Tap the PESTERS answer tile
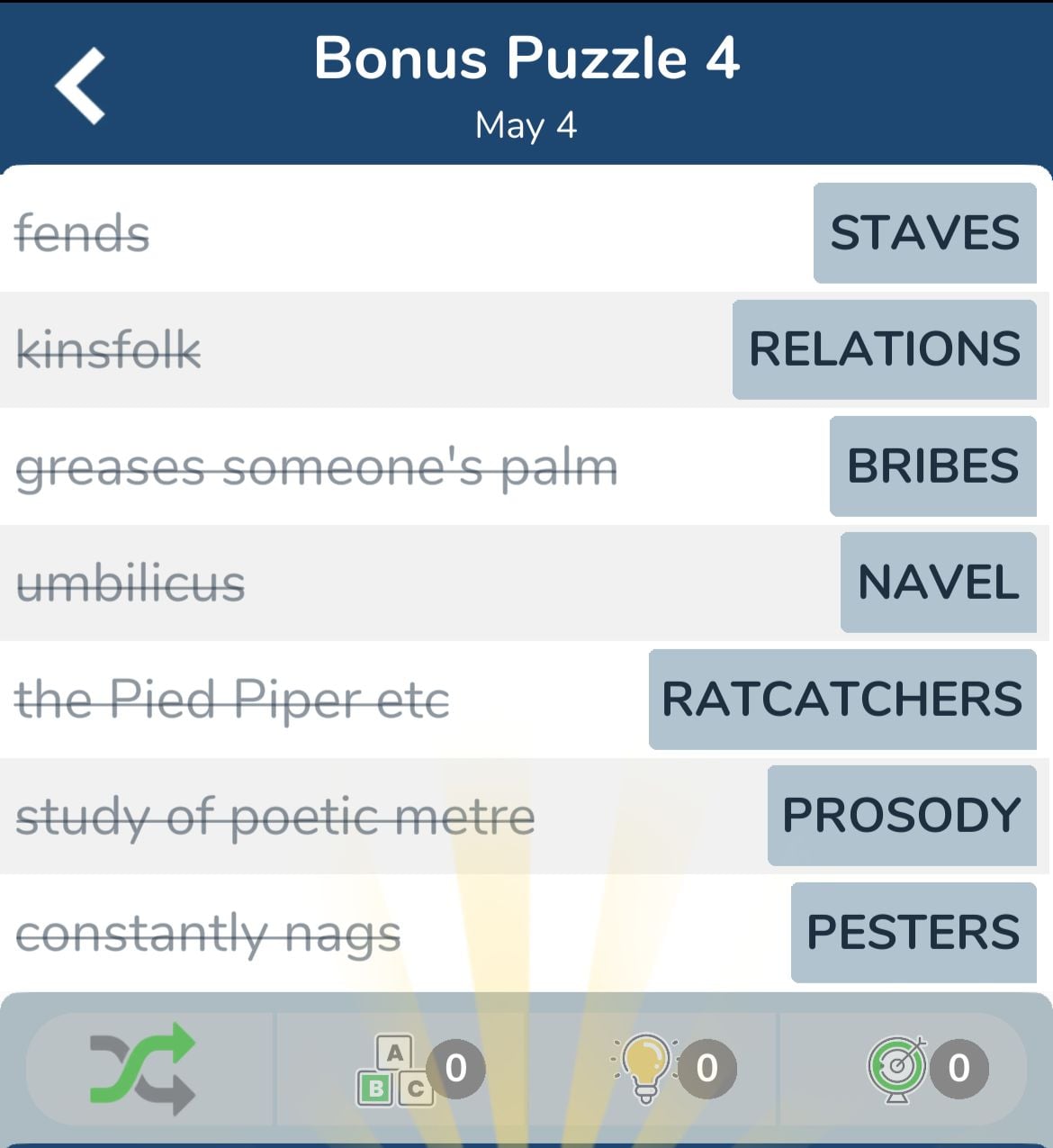 click(x=913, y=932)
